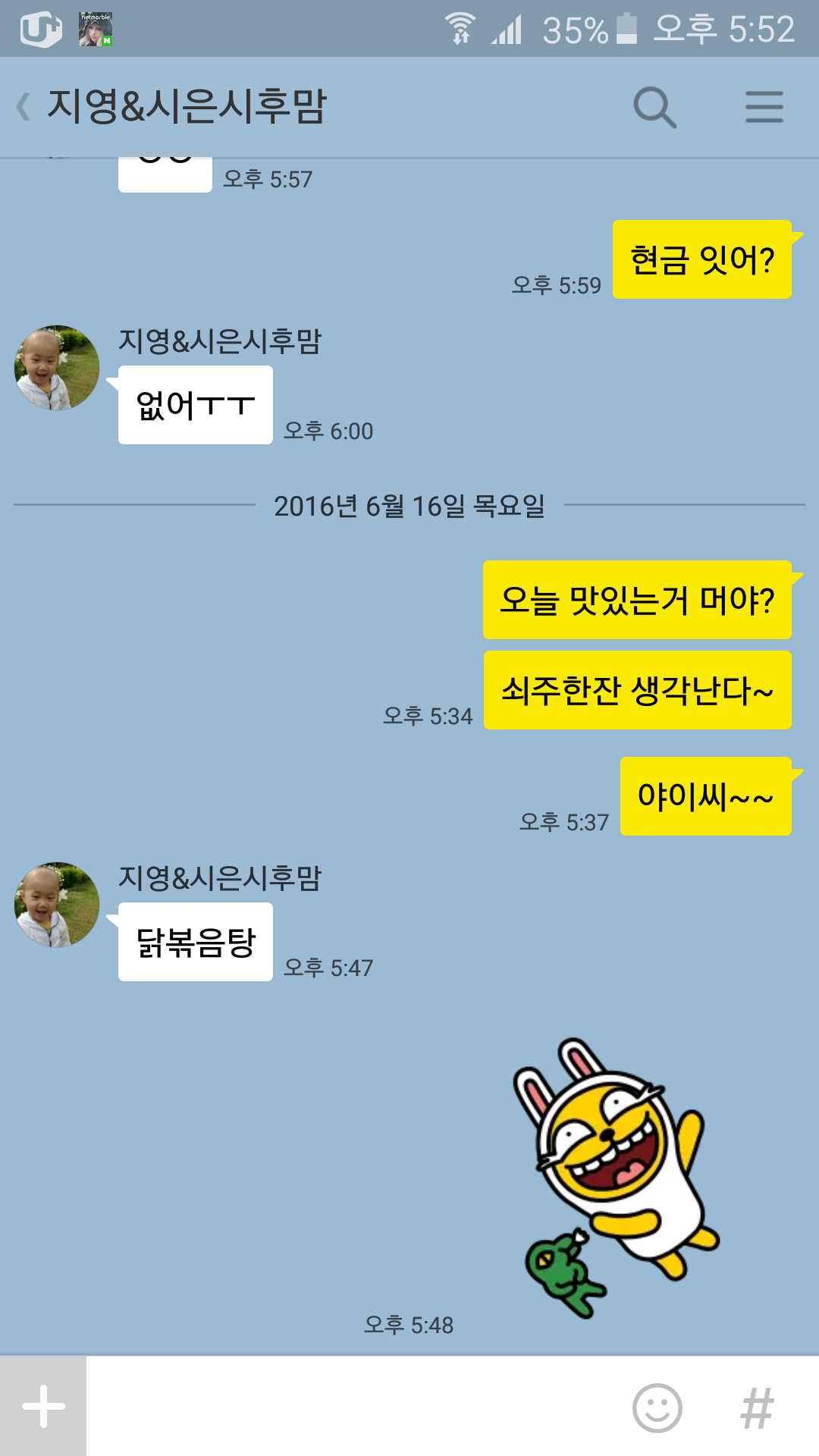
Task: Open the plus attachment button
Action: click(x=43, y=1406)
